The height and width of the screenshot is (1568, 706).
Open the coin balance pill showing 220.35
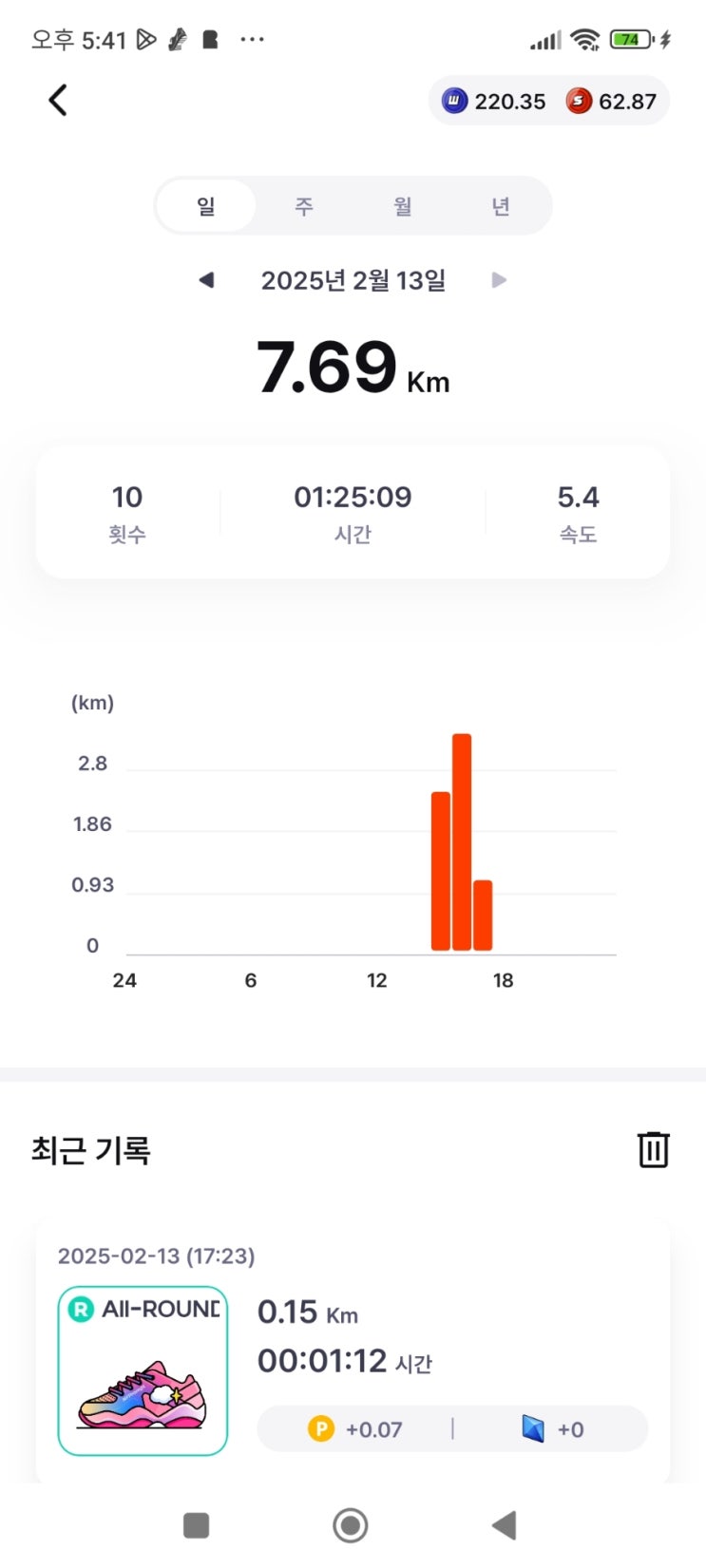pos(494,102)
